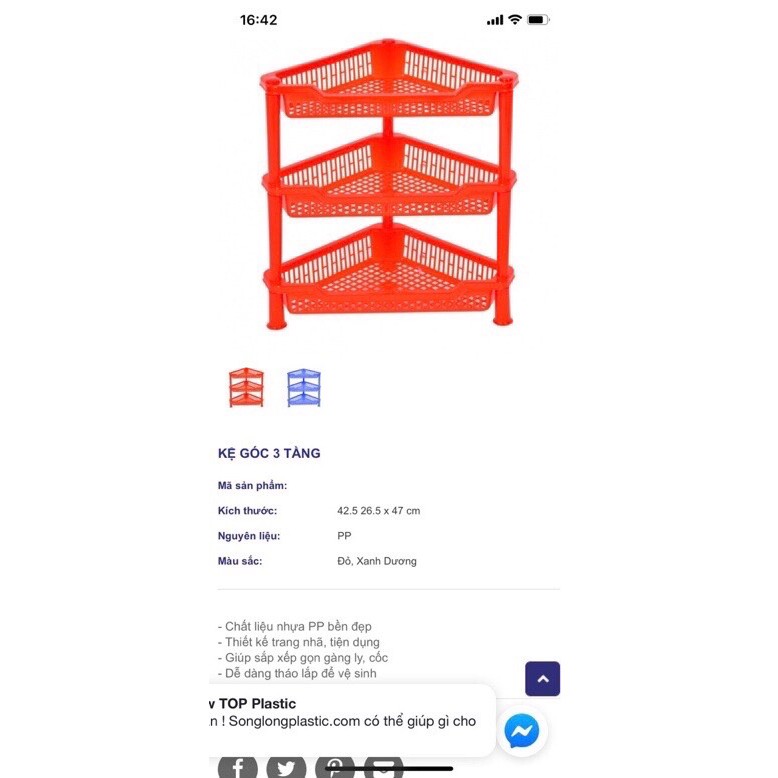Share the product on Facebook
Viewport: 778px width, 778px height.
click(x=238, y=767)
